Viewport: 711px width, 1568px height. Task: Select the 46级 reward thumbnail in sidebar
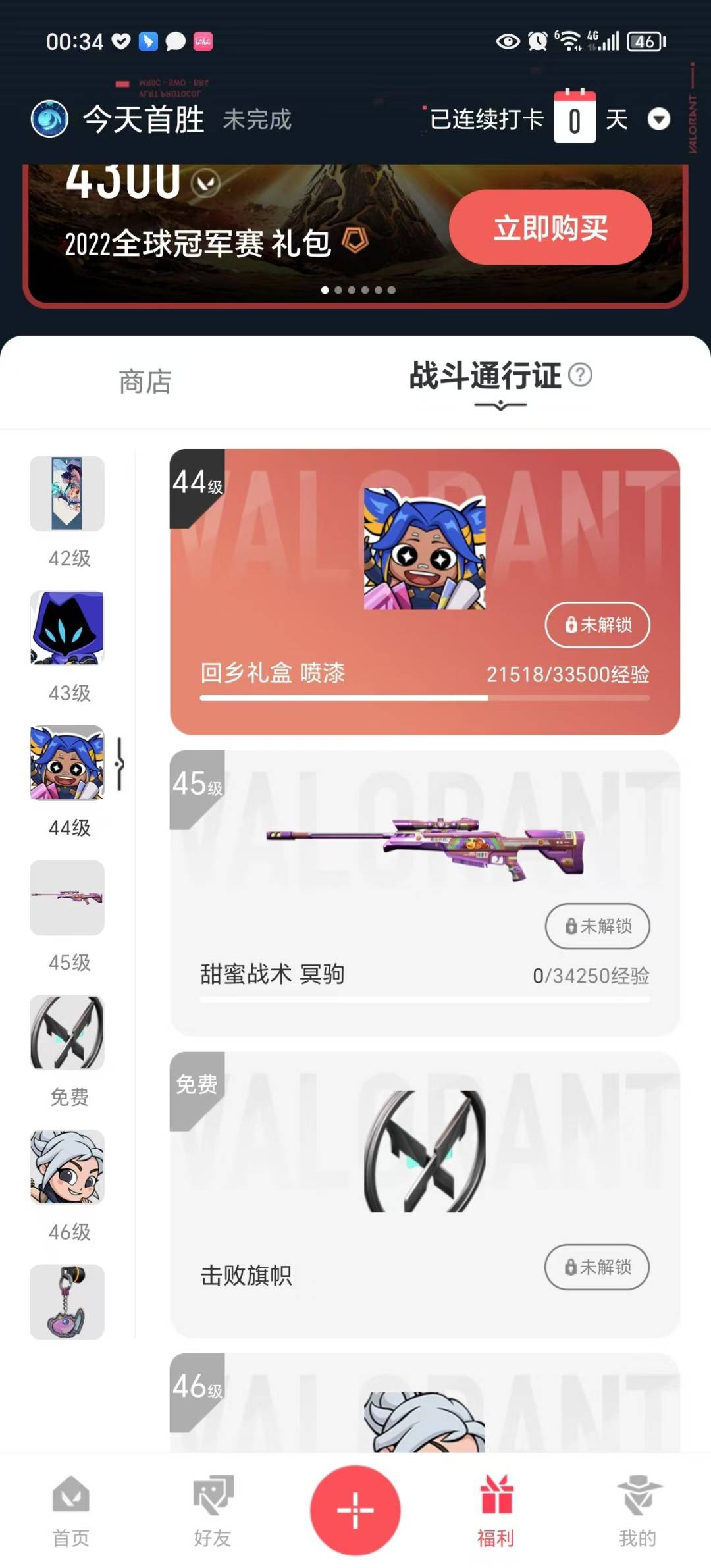click(x=67, y=1167)
